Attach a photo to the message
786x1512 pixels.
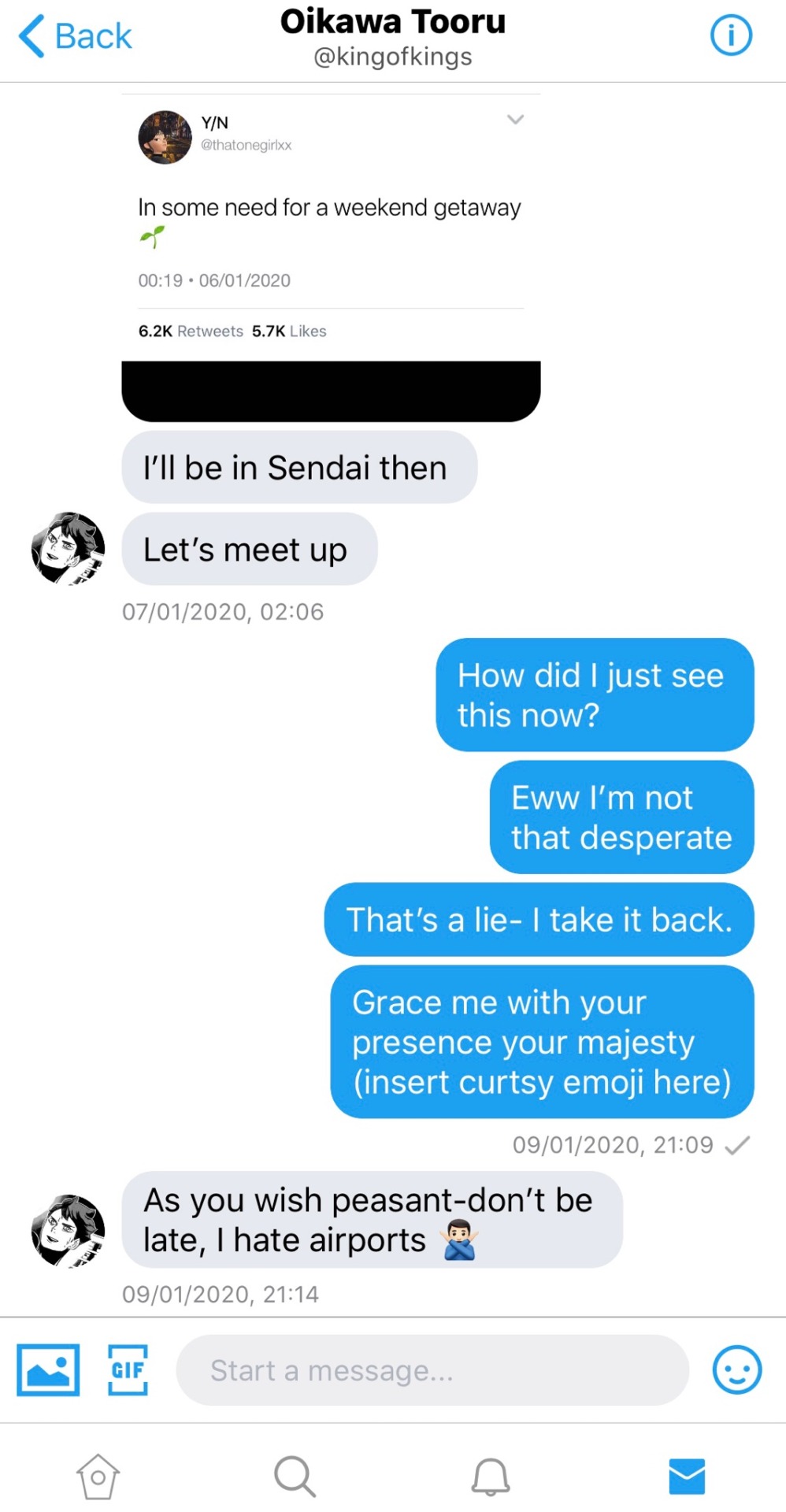[x=48, y=1369]
